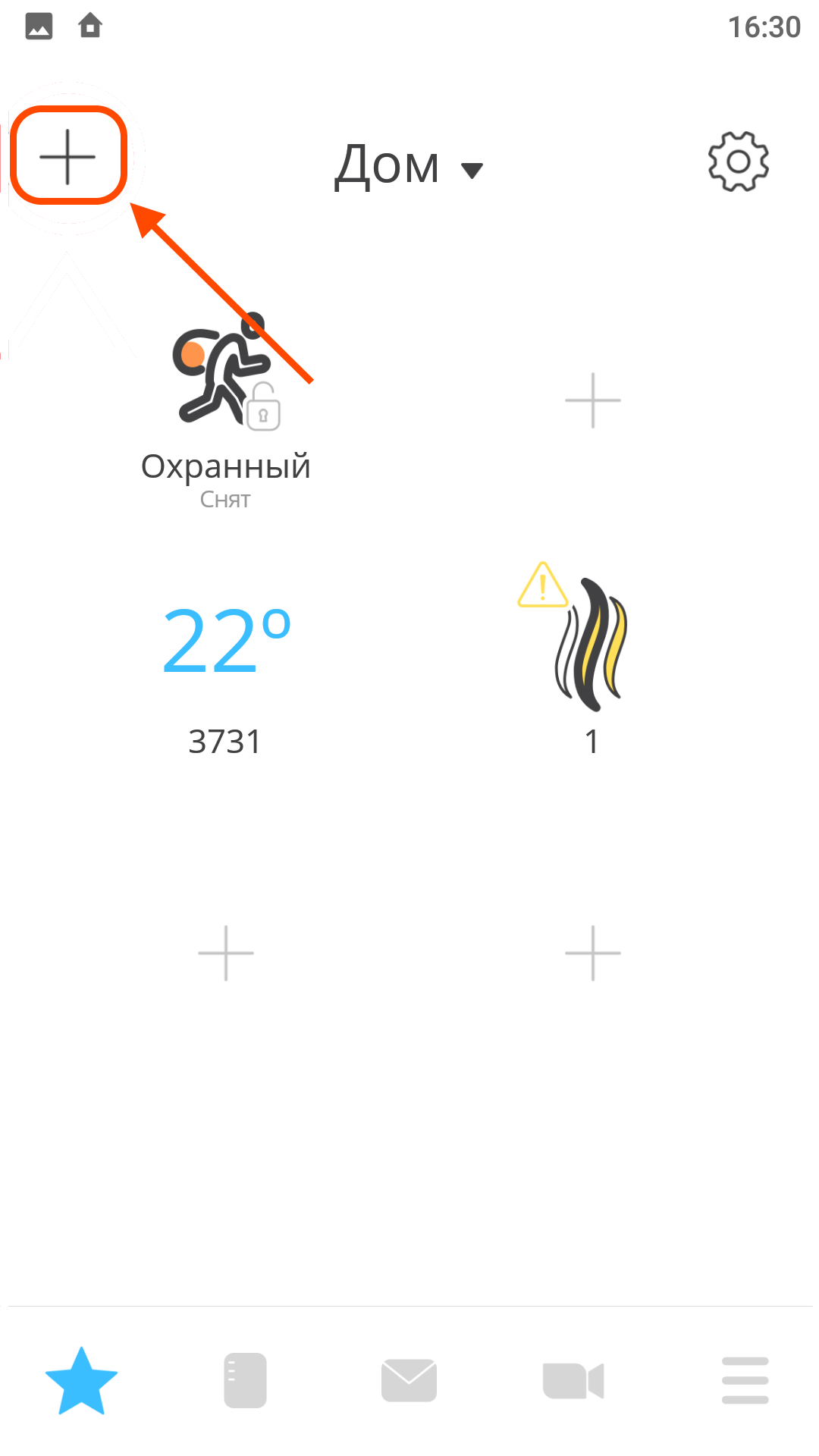Add widget in empty slot beside Охранный
Image resolution: width=819 pixels, height=1456 pixels.
[x=592, y=400]
